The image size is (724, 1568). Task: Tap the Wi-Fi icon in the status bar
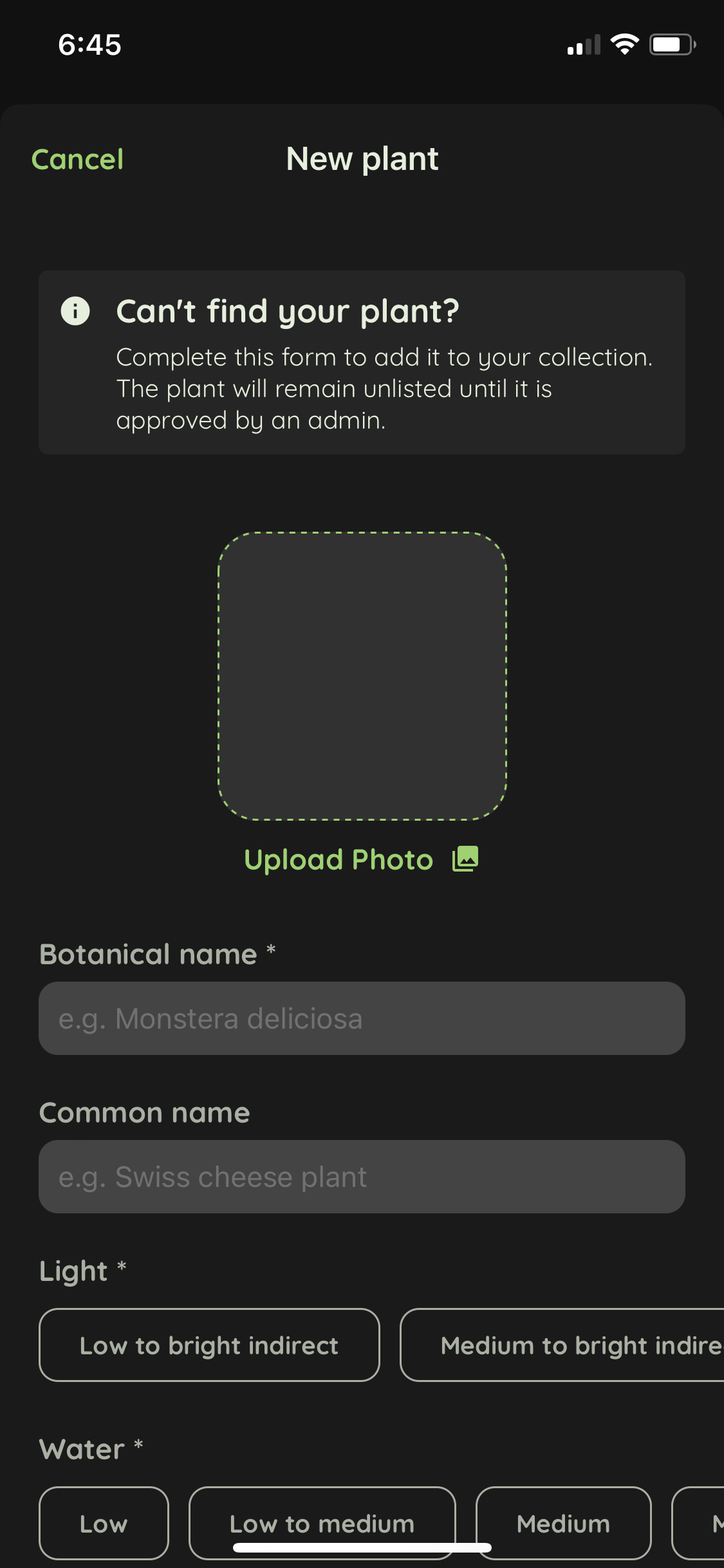(x=624, y=44)
